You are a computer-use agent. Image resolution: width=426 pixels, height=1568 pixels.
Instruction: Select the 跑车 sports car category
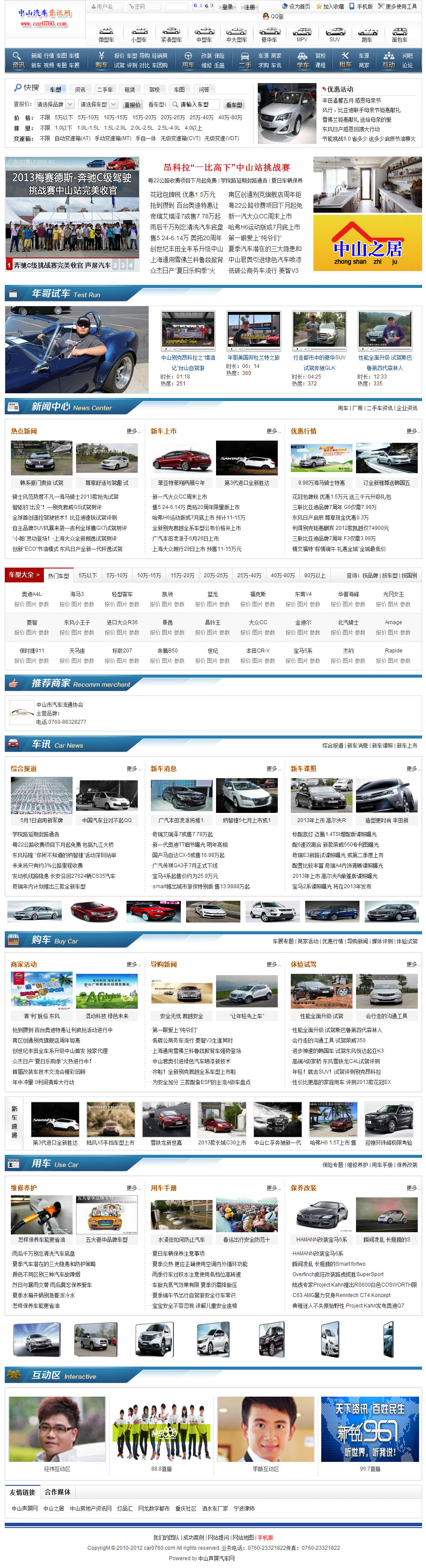(x=366, y=35)
